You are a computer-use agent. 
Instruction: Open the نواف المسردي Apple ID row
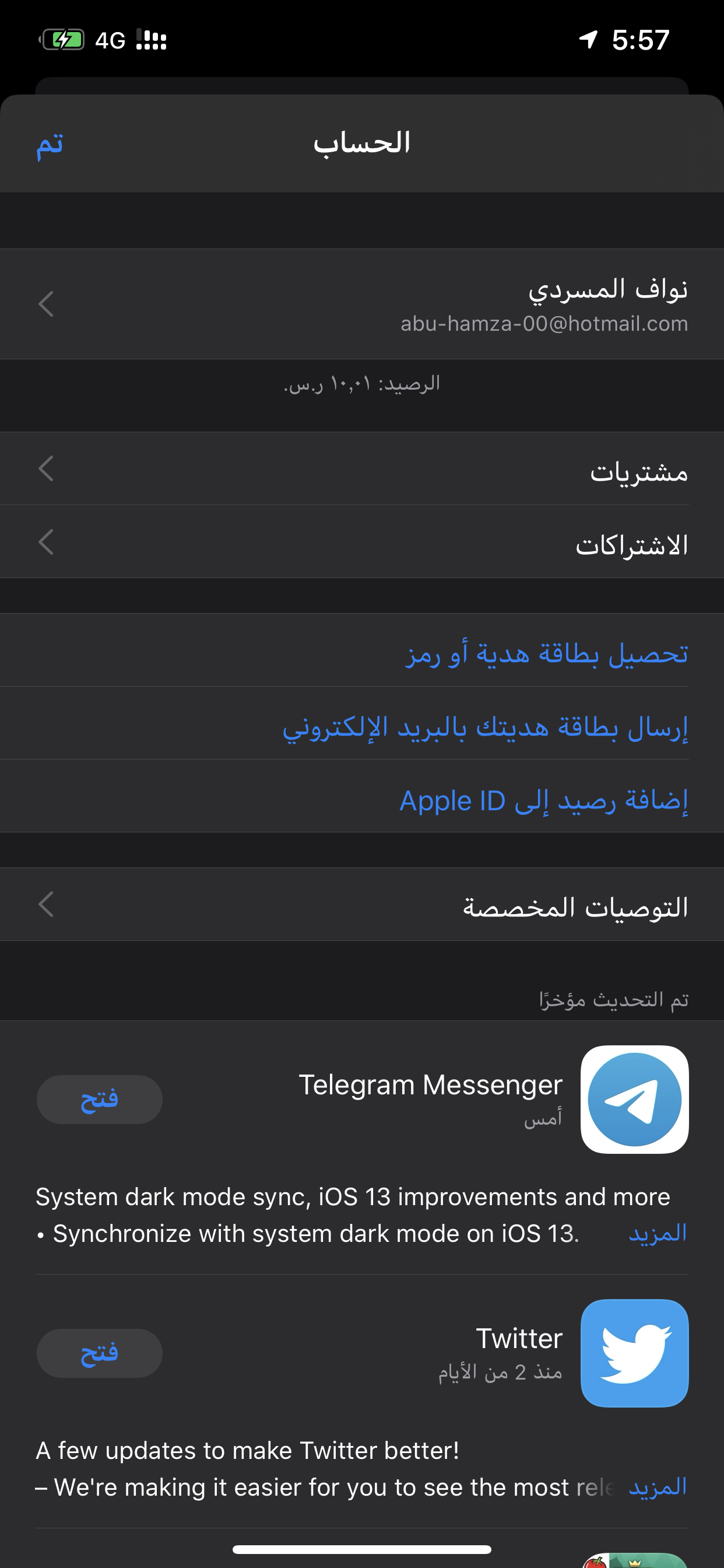362,304
